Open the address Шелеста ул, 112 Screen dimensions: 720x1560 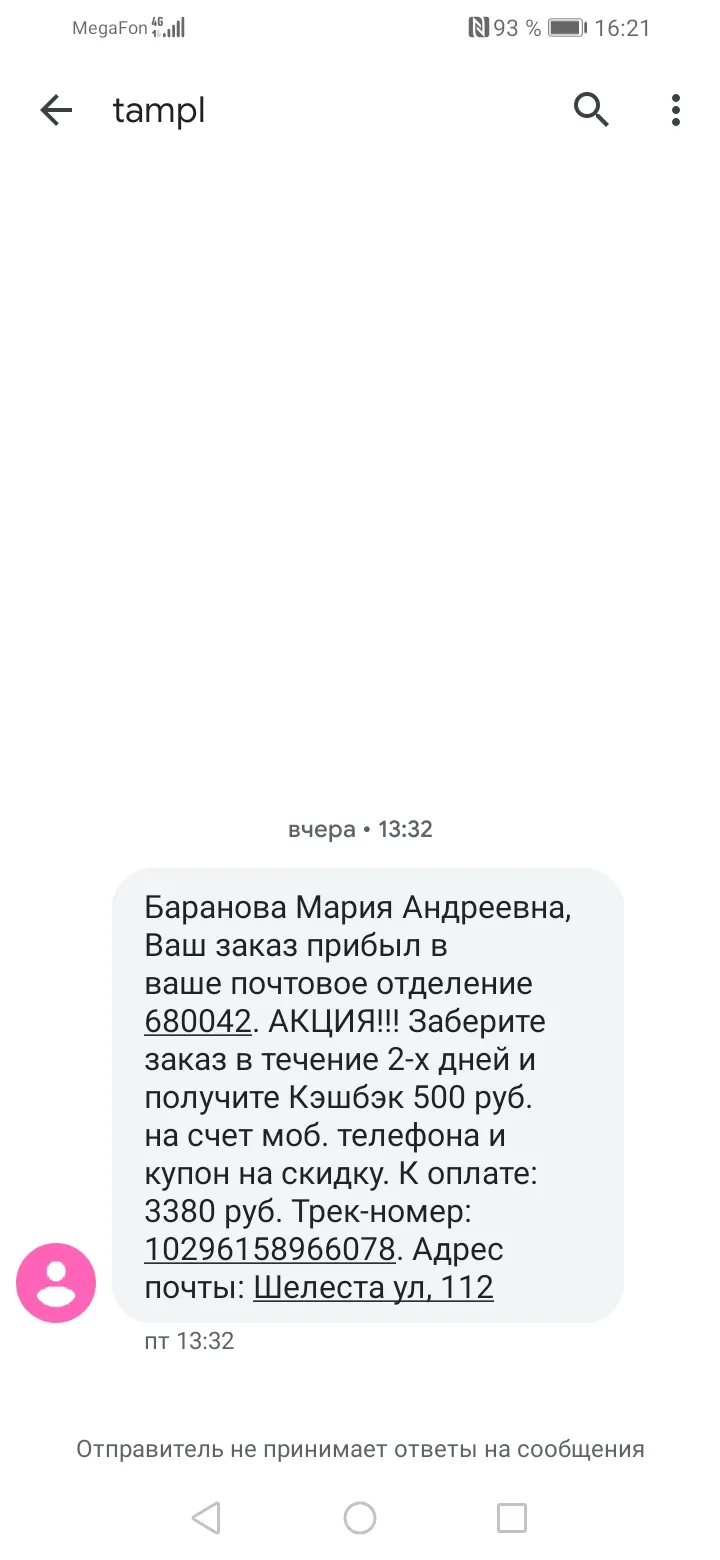[x=374, y=1287]
